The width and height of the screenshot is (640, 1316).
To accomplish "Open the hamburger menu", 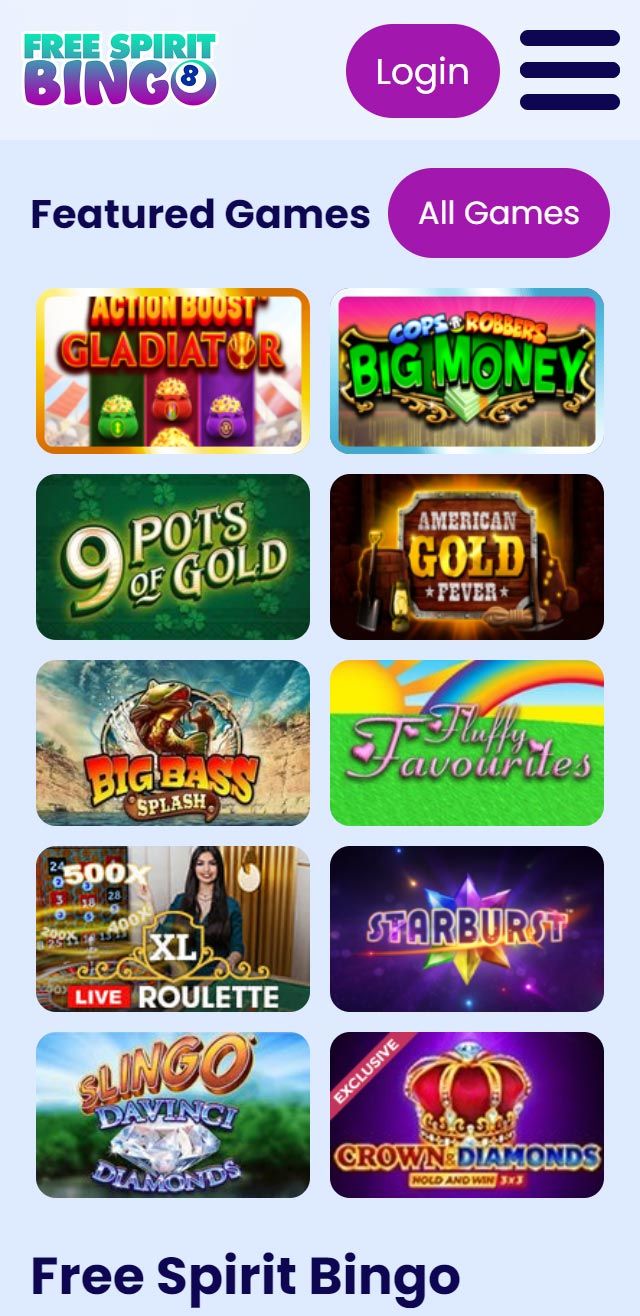I will coord(570,70).
